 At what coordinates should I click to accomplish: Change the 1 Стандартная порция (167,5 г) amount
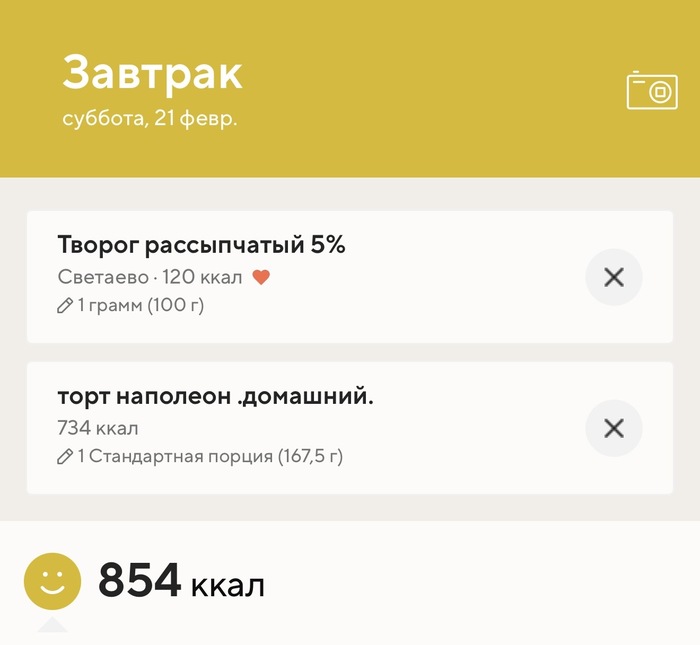click(x=201, y=457)
